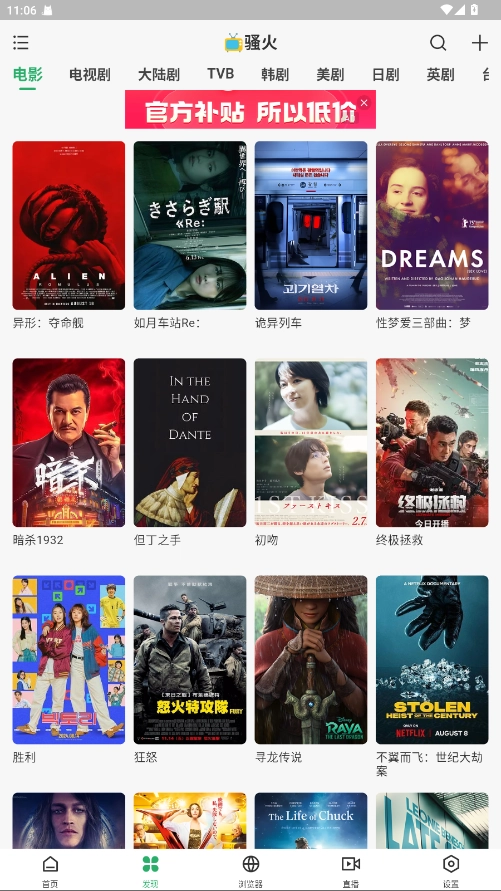
Task: Open the 设置 settings tab
Action: [x=450, y=871]
